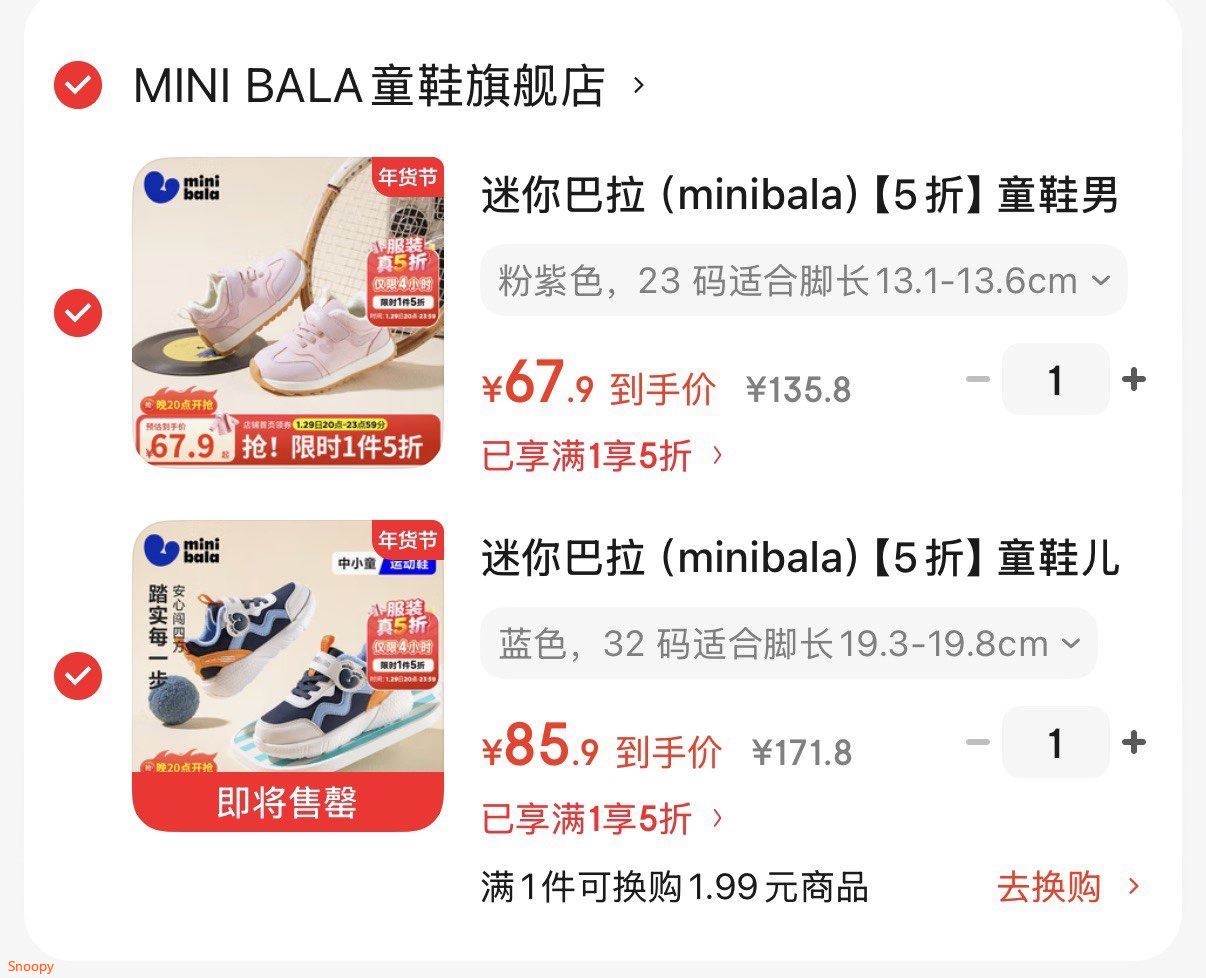Open the MINI BALA童鞋旗舰店 store page

point(389,86)
